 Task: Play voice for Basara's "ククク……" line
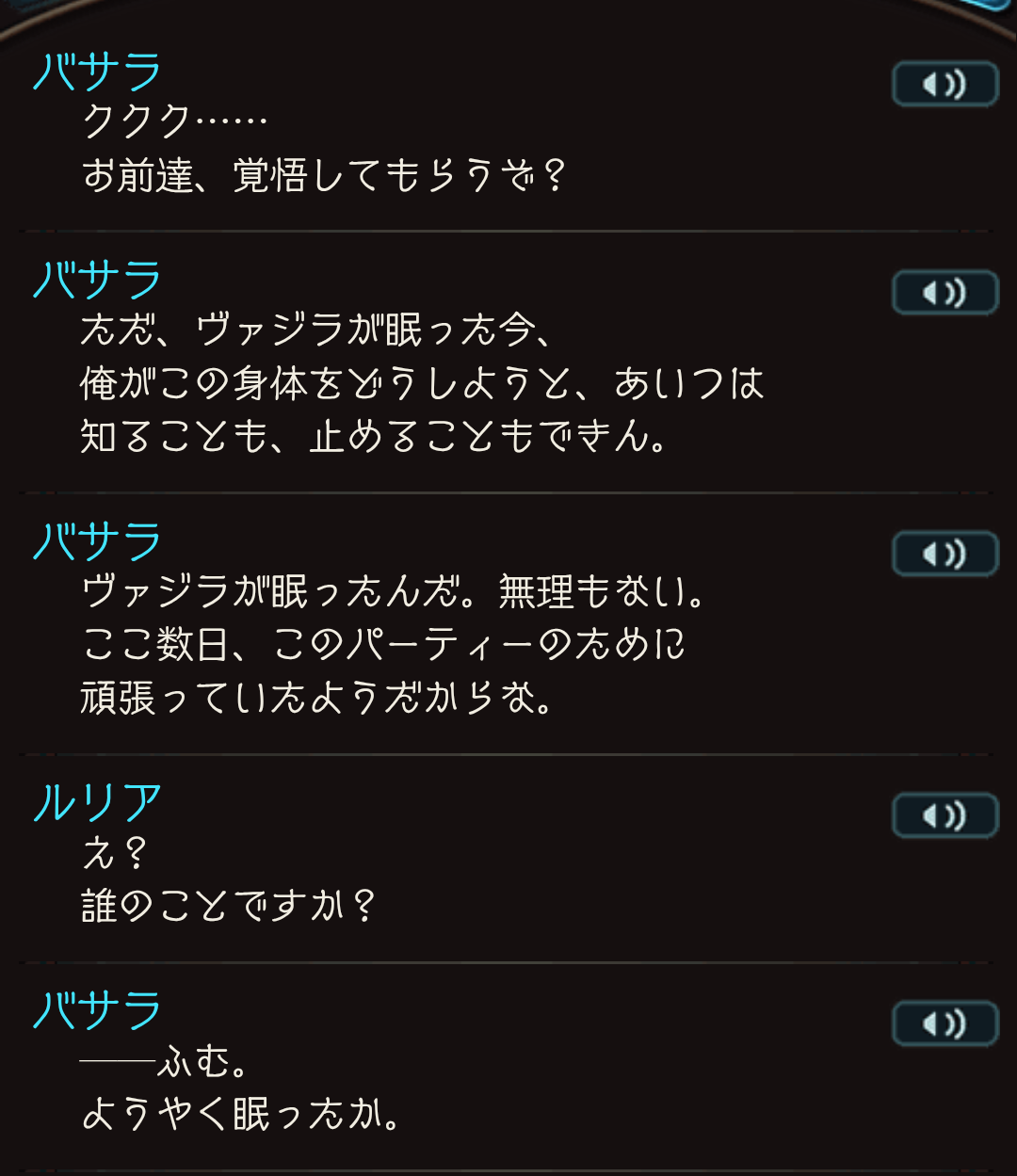(944, 85)
